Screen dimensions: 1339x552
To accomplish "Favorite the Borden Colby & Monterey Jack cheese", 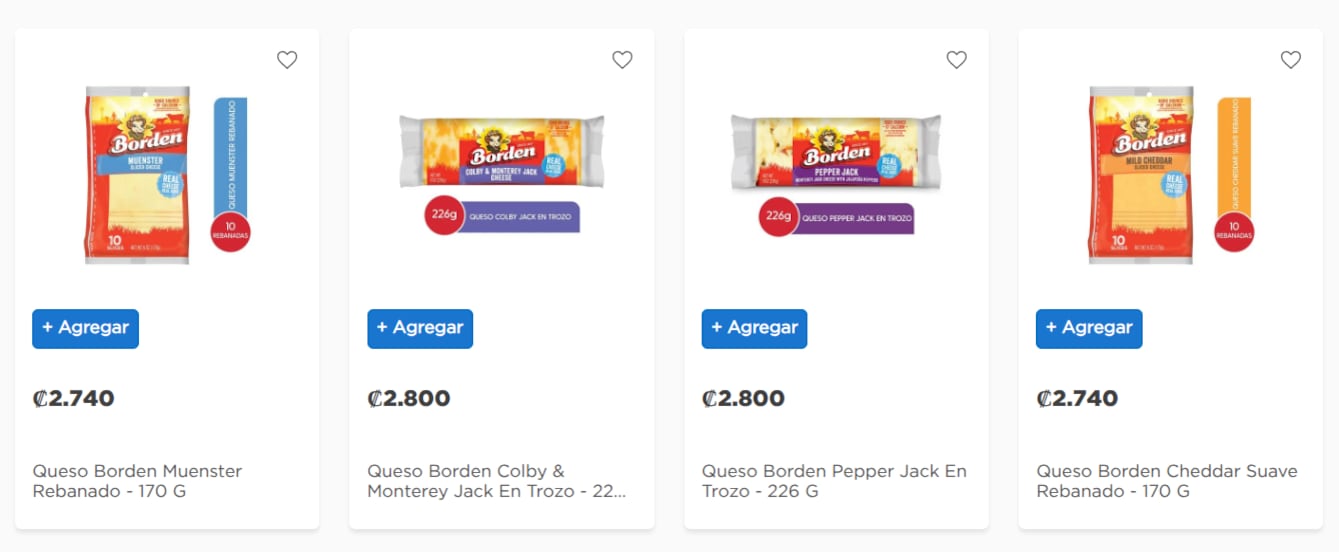I will pos(622,60).
